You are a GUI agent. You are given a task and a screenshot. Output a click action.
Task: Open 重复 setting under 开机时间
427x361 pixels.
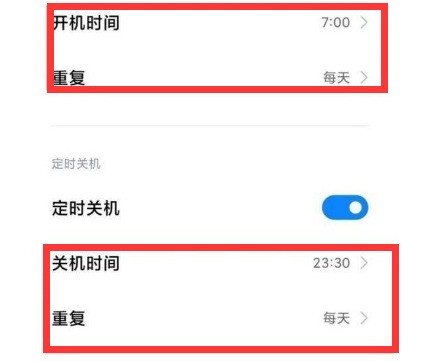(210, 78)
